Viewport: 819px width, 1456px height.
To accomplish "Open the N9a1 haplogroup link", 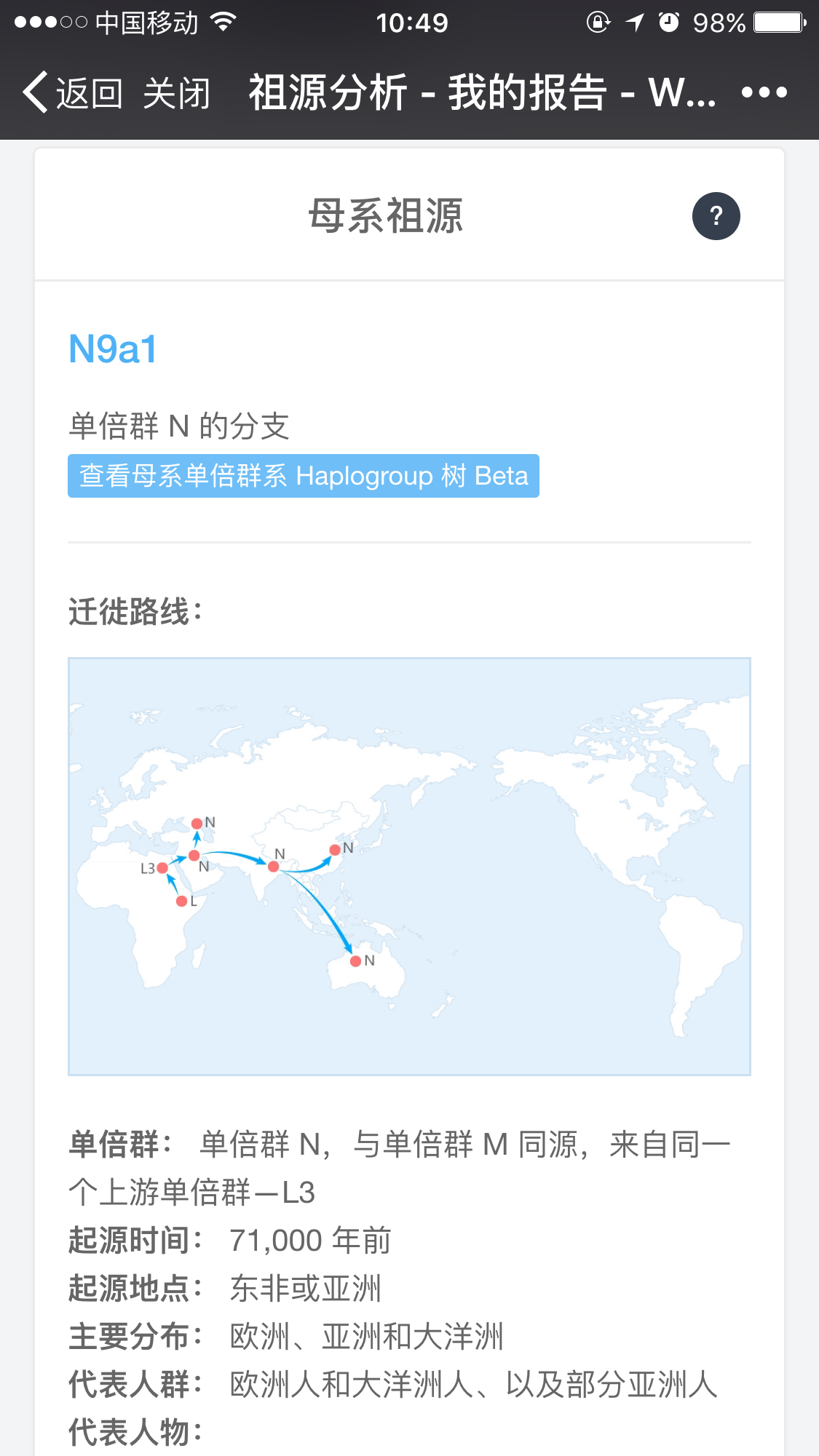I will (x=113, y=349).
